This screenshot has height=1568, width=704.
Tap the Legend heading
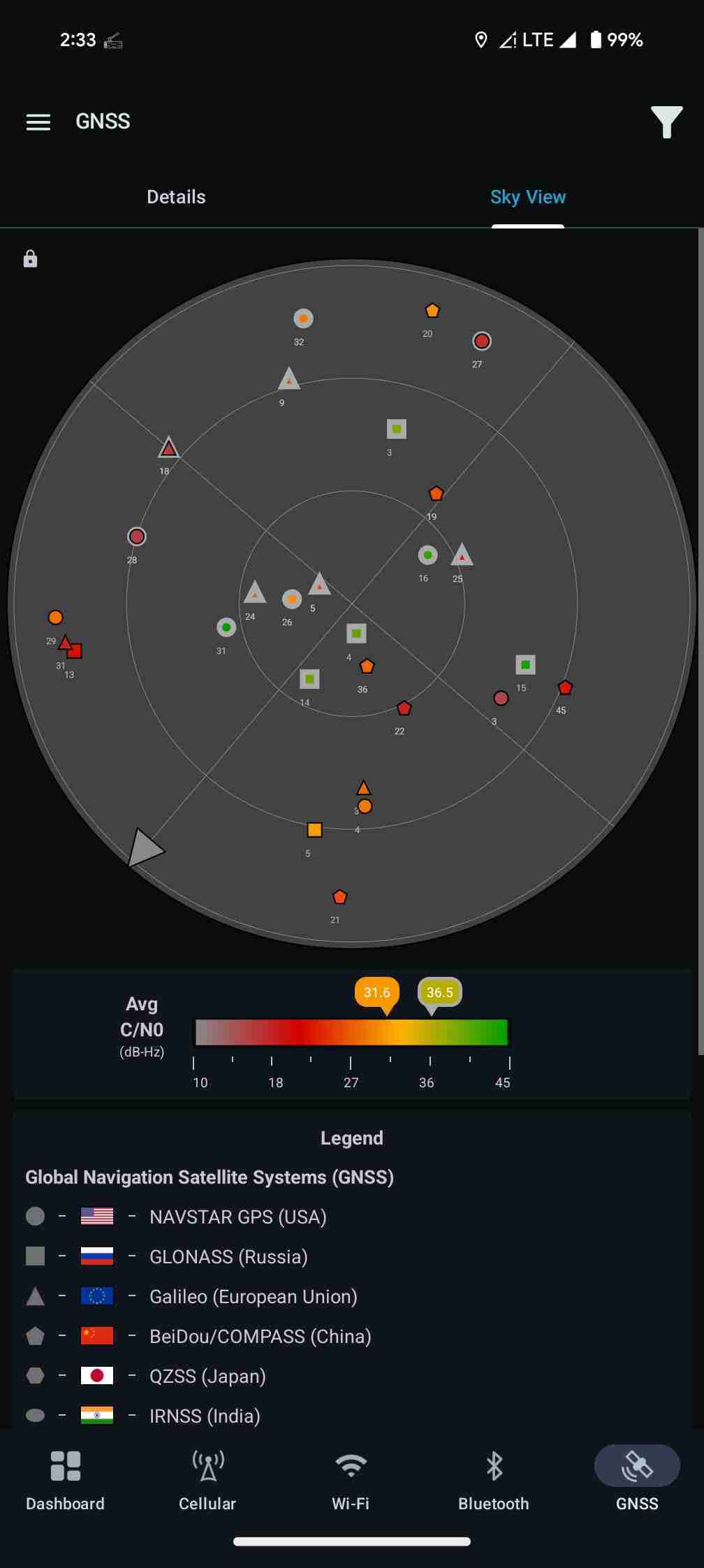pos(351,1138)
